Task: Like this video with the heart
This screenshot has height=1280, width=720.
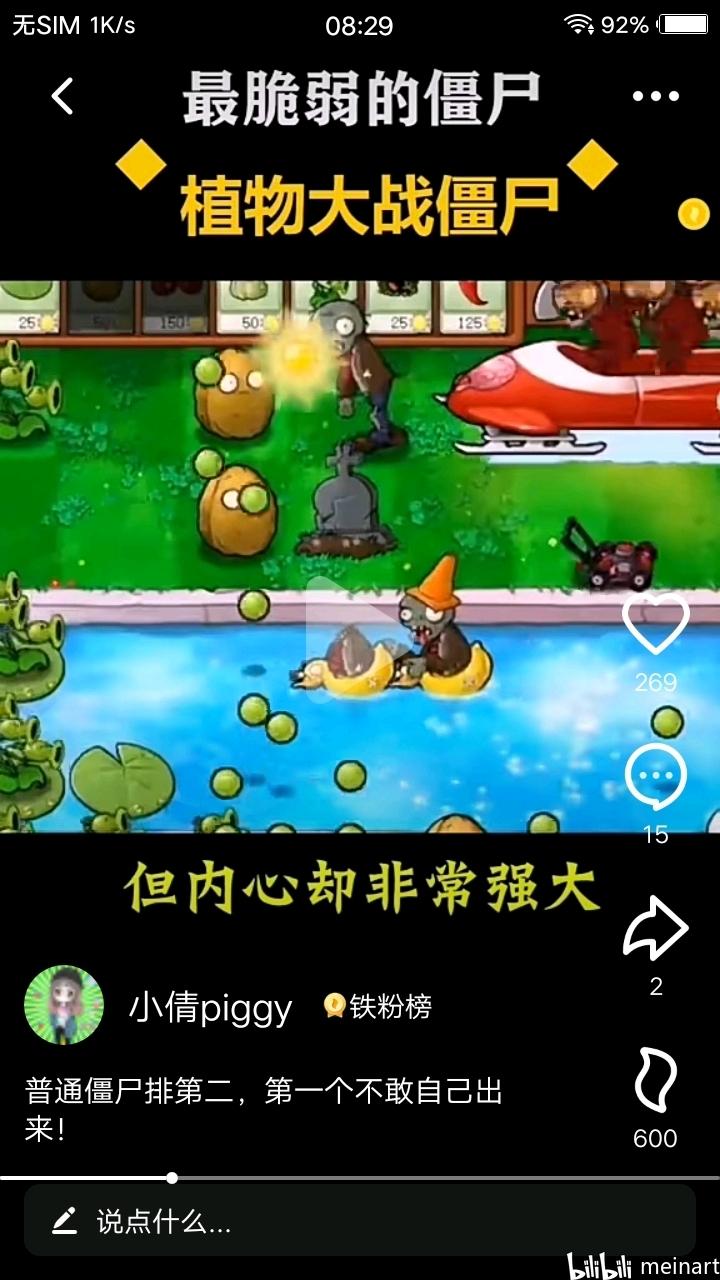Action: pos(656,624)
